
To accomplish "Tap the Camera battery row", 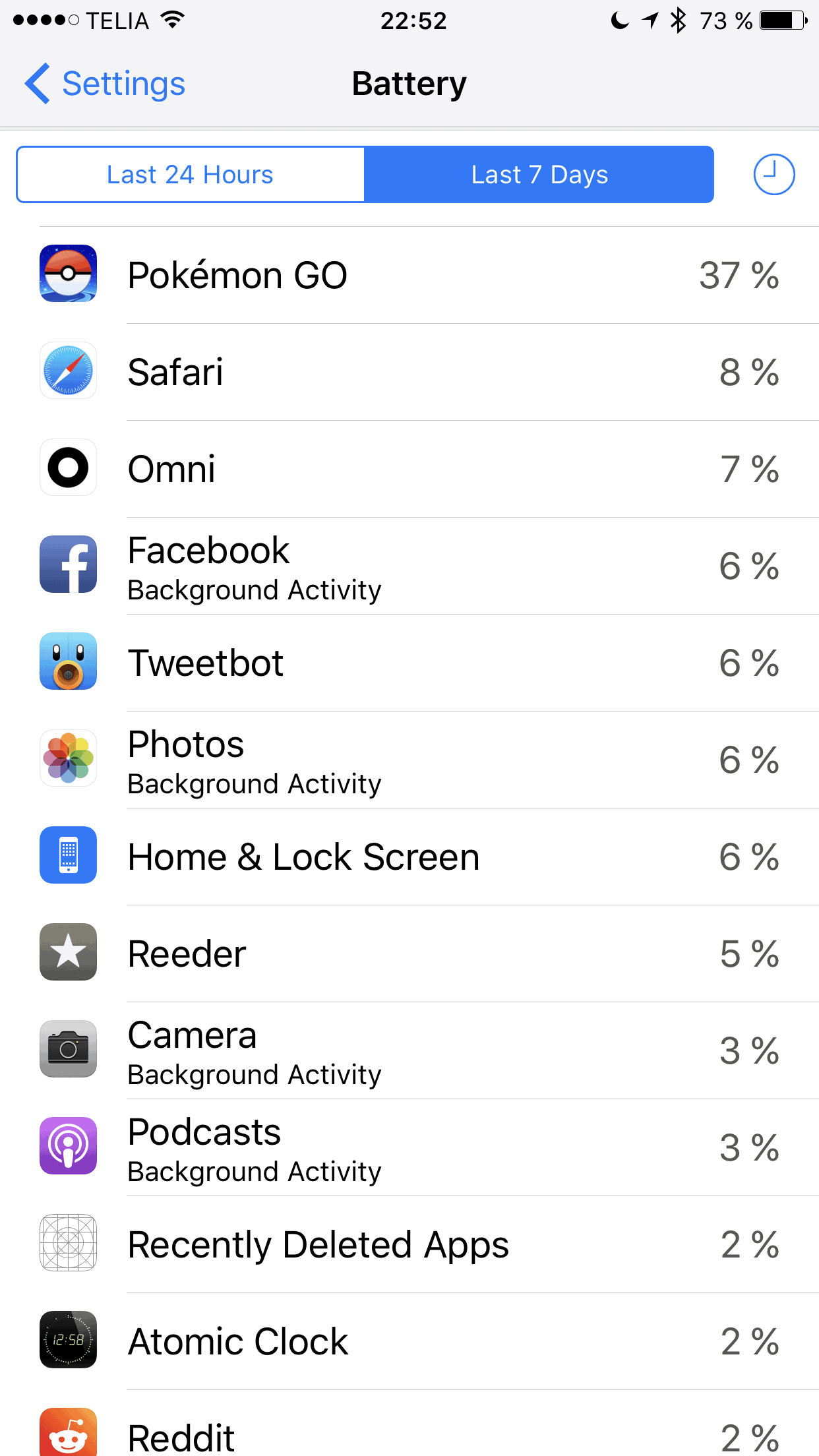I will pyautogui.click(x=409, y=1050).
